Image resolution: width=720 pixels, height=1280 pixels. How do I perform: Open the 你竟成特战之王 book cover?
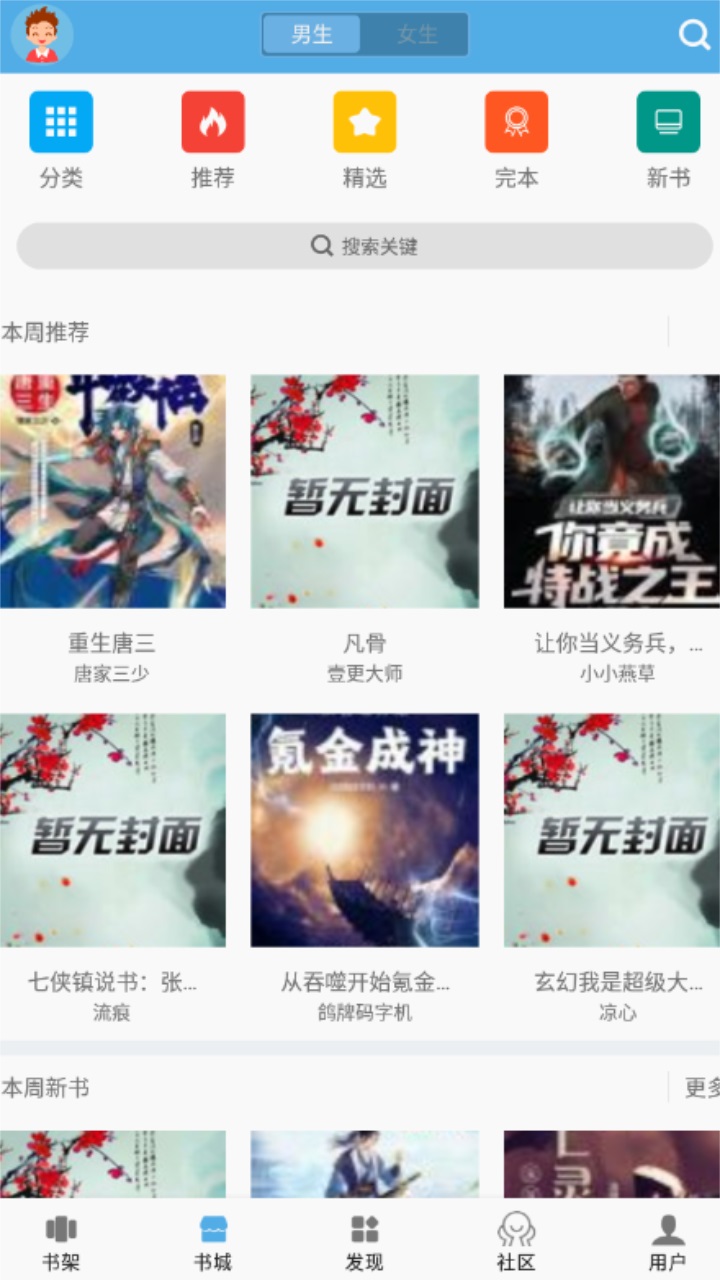(x=614, y=488)
